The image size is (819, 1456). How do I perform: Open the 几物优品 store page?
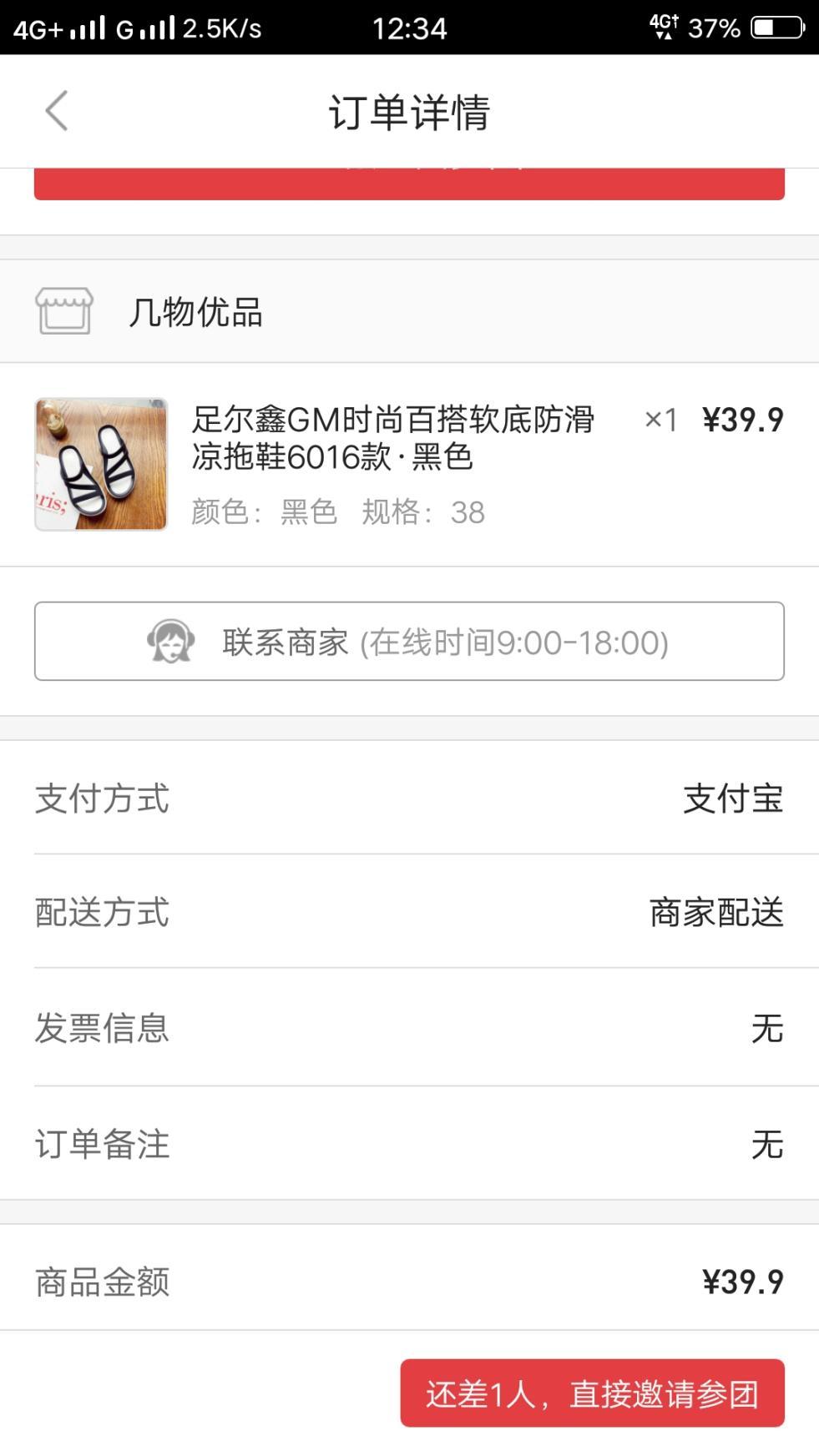pos(195,312)
